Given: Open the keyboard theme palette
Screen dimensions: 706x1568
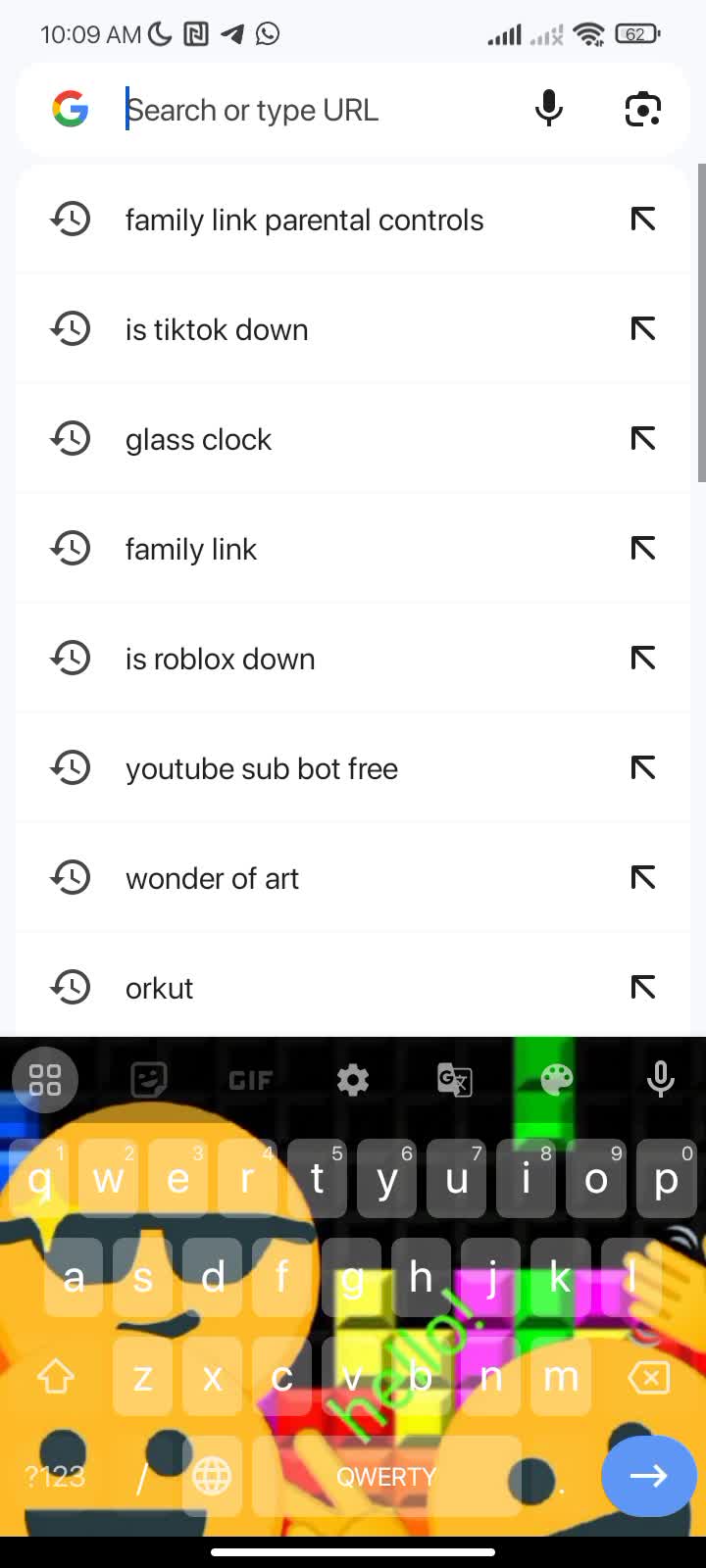Looking at the screenshot, I should [557, 1080].
